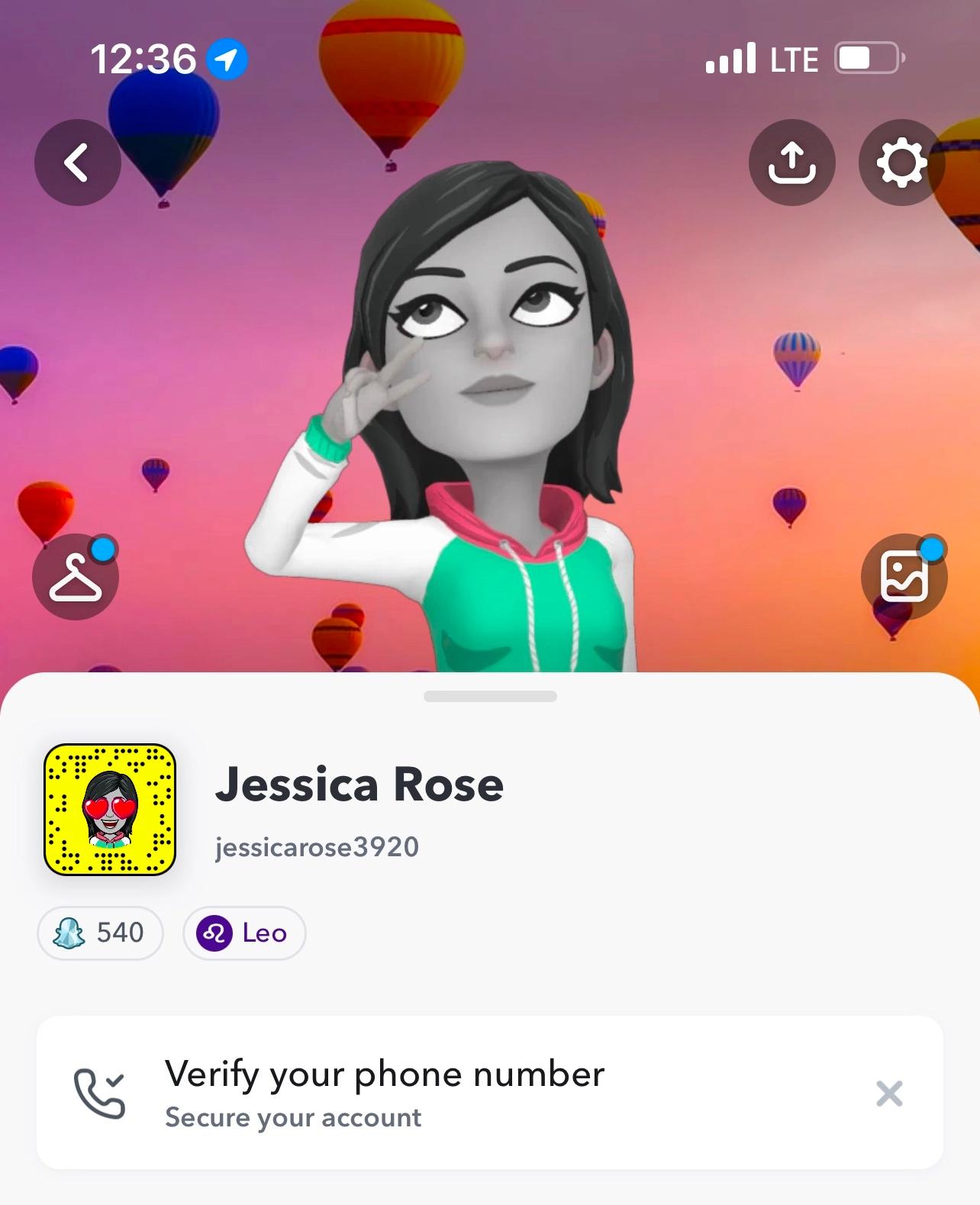This screenshot has width=980, height=1205.
Task: Change Bitmoji outfit with the hanger icon
Action: click(76, 577)
